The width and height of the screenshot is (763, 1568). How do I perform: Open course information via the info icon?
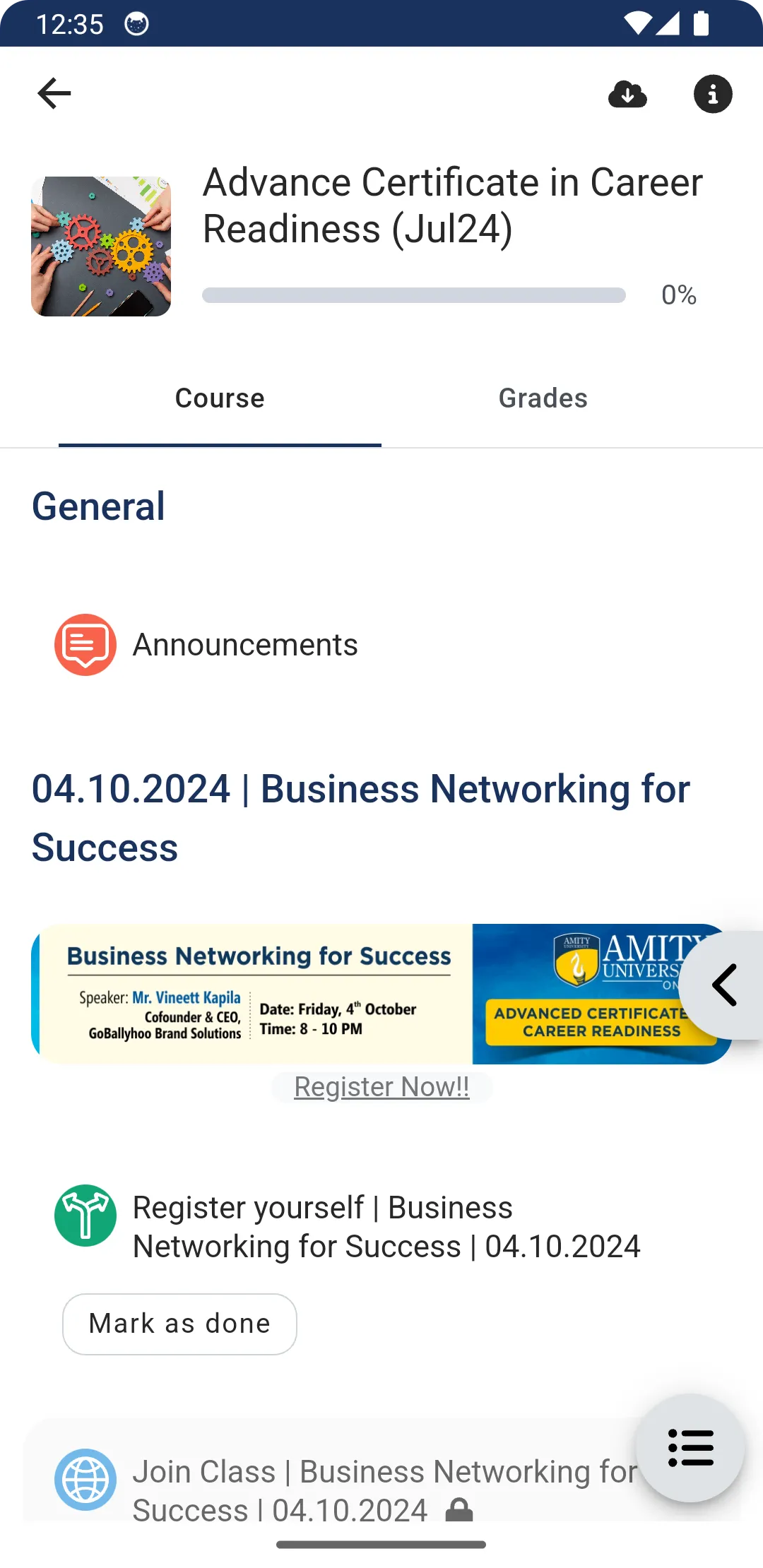pos(713,94)
